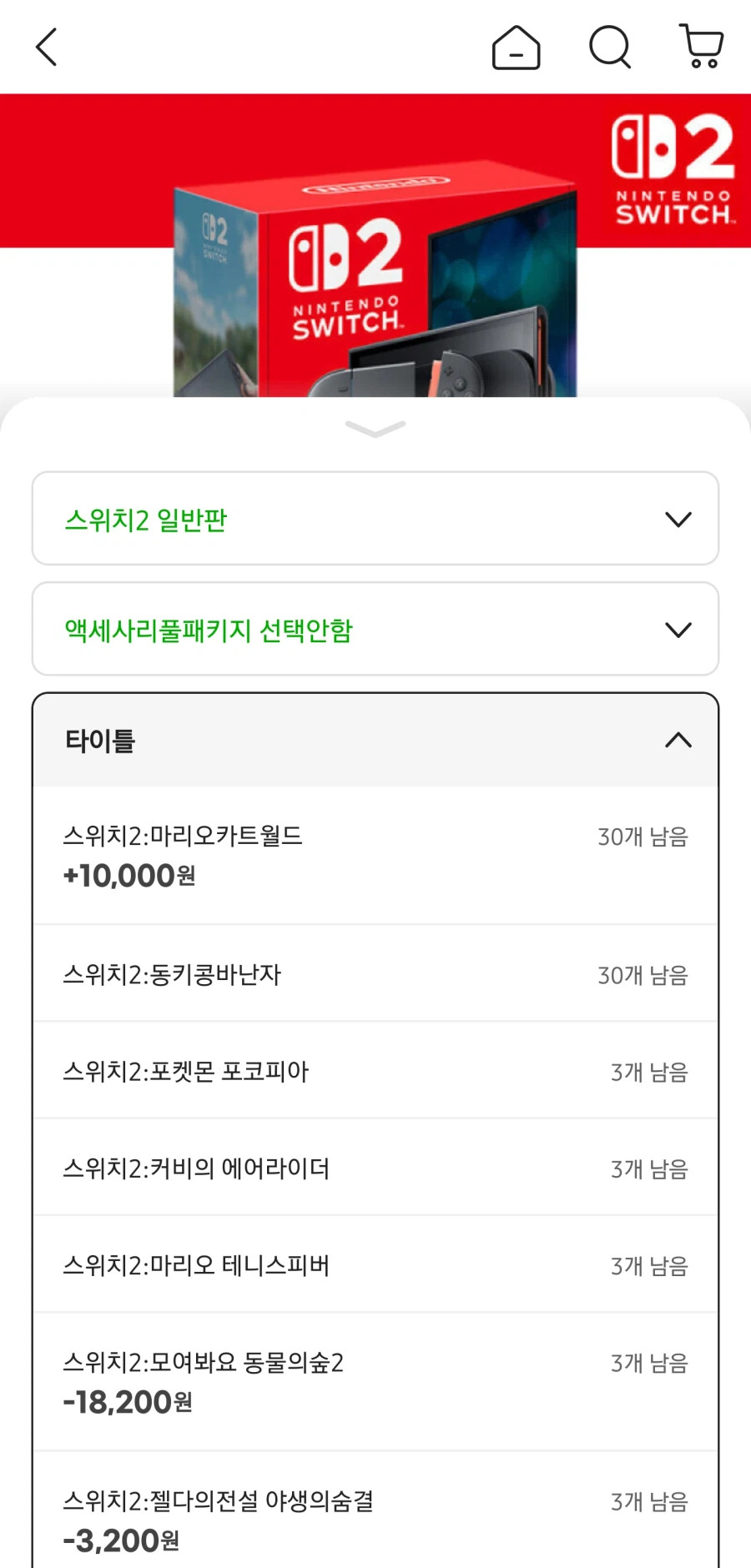Tap the search magnifier icon
This screenshot has width=751, height=1568.
(x=609, y=48)
